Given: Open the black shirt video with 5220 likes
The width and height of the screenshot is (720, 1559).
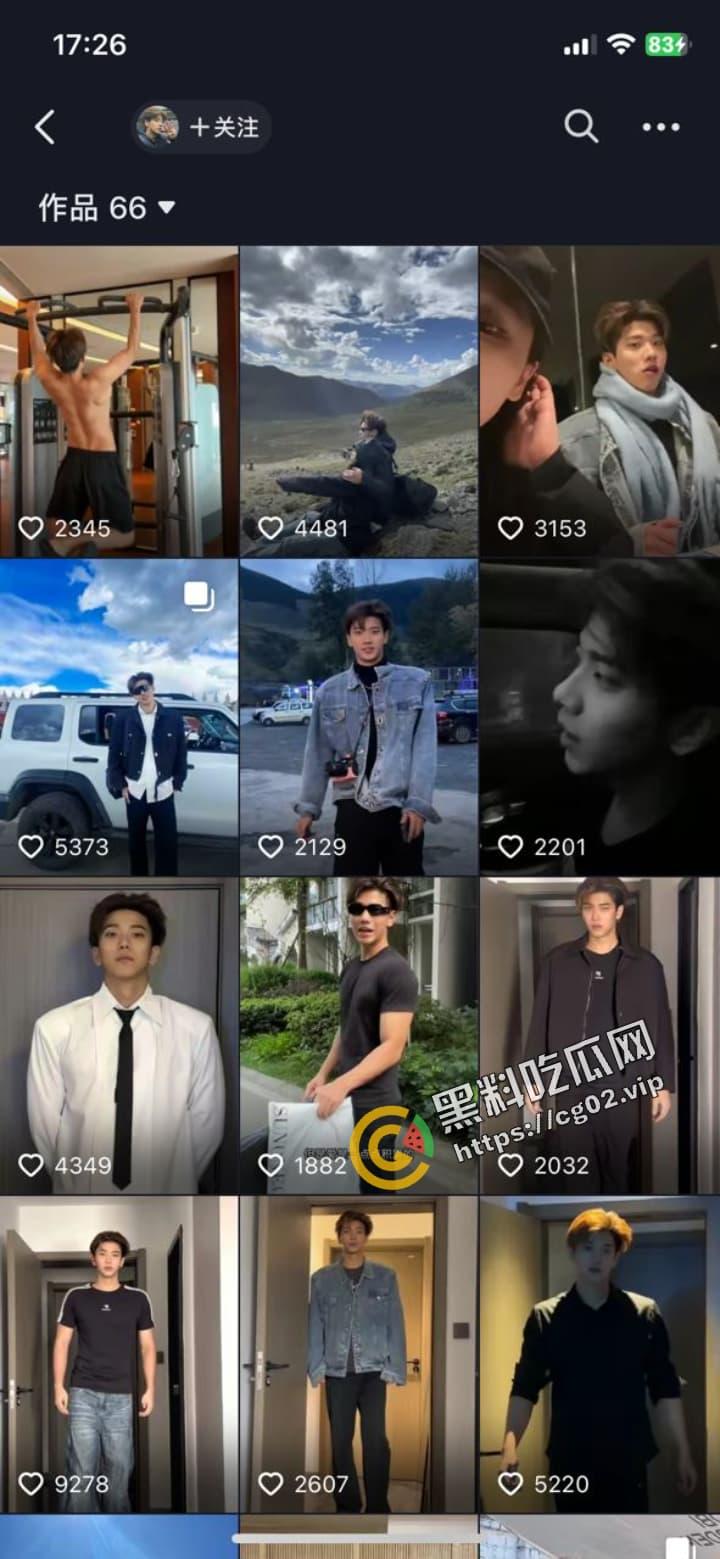Looking at the screenshot, I should 599,1354.
